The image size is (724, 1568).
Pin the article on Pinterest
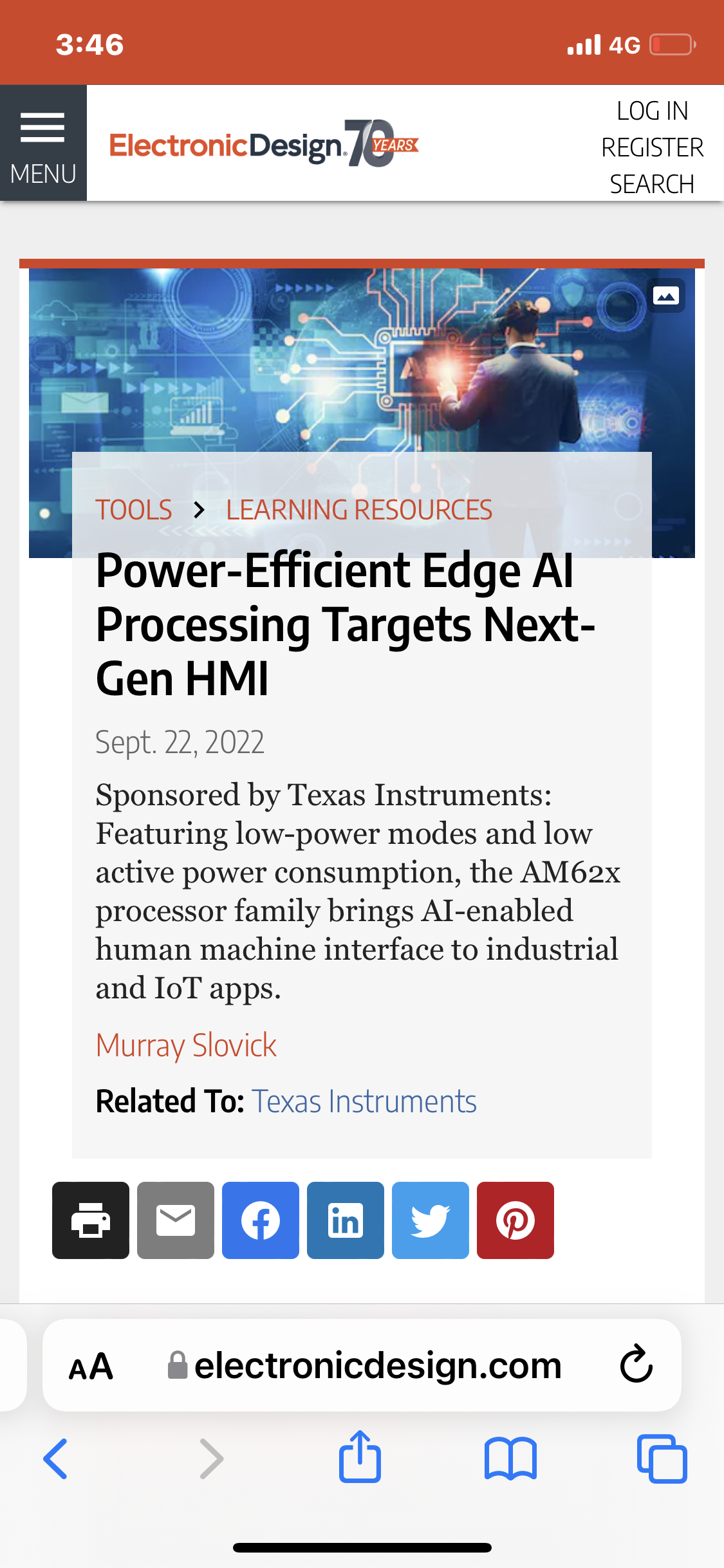[515, 1220]
